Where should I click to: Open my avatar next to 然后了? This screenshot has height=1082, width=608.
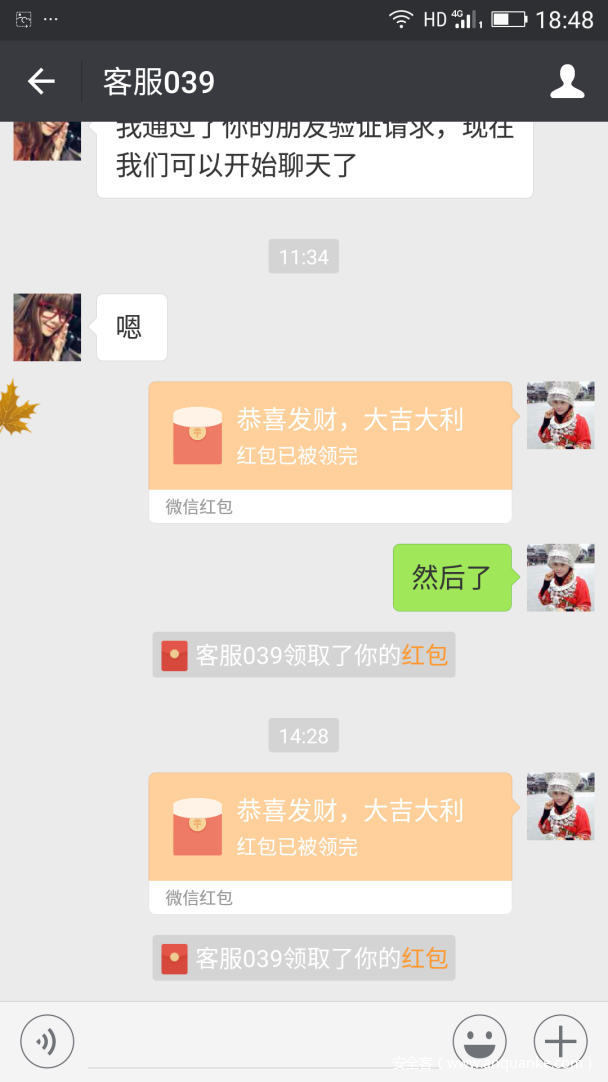click(x=560, y=578)
